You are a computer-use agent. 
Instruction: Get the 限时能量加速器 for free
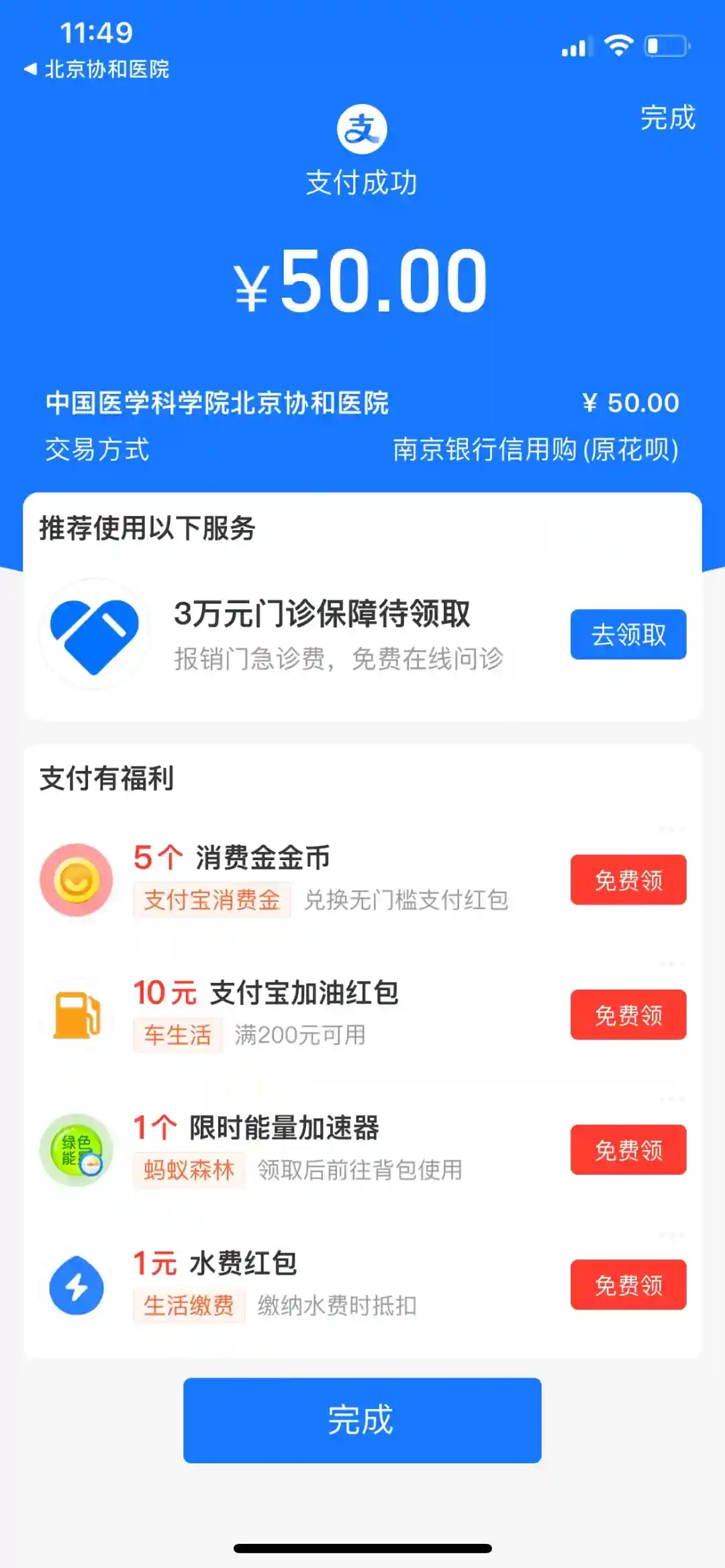coord(628,1149)
